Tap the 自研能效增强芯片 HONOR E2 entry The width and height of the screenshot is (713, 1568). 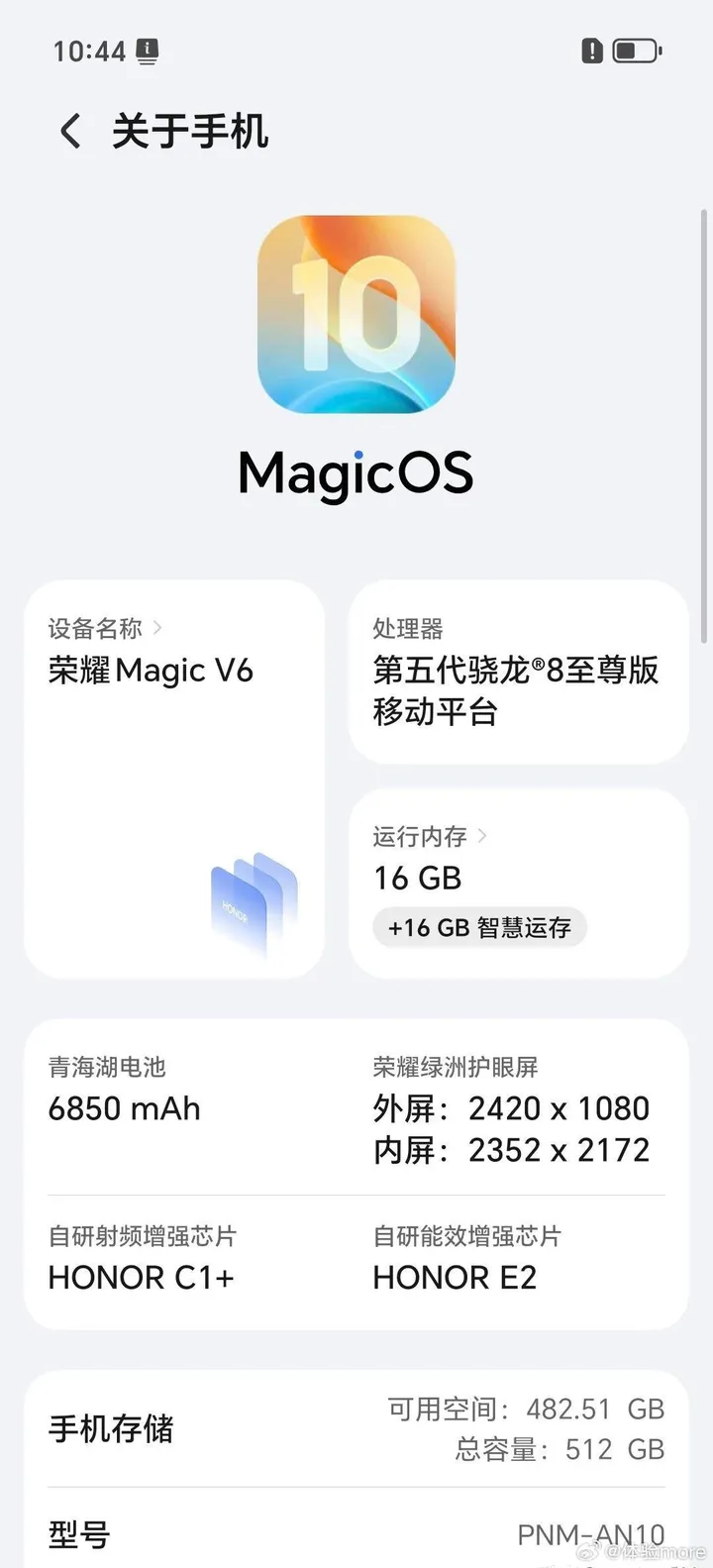click(x=456, y=1258)
